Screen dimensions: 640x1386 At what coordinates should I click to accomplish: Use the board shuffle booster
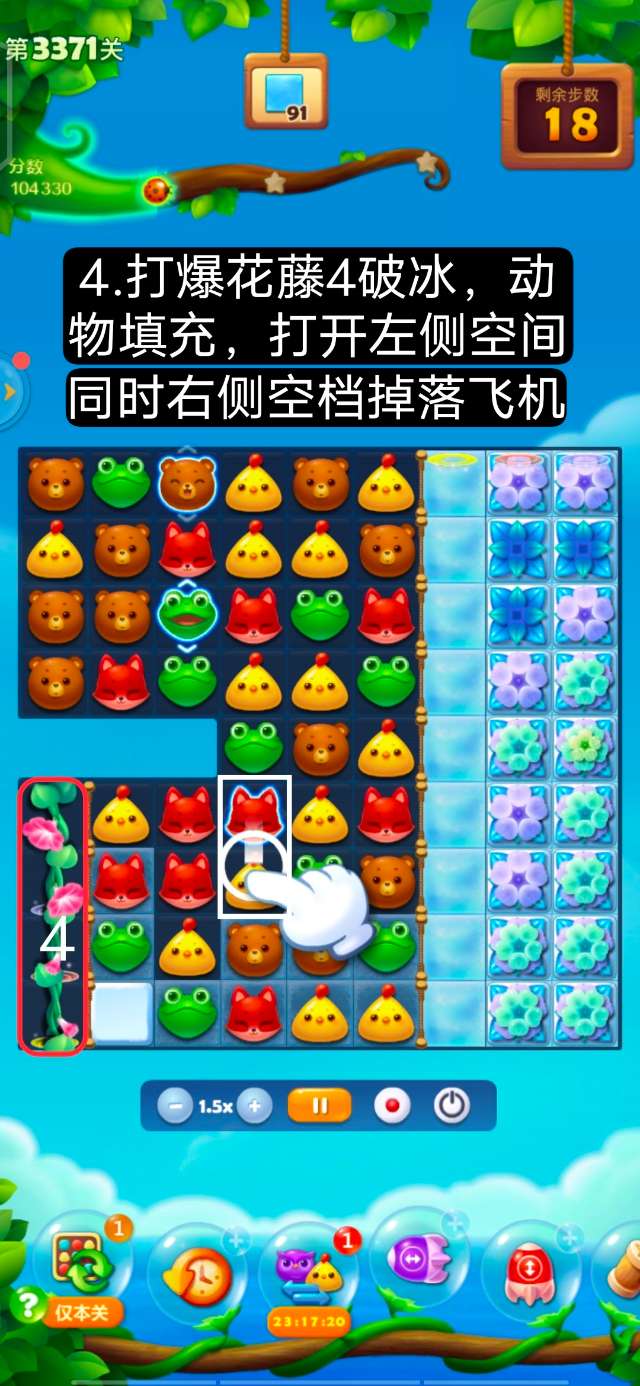tap(82, 1262)
